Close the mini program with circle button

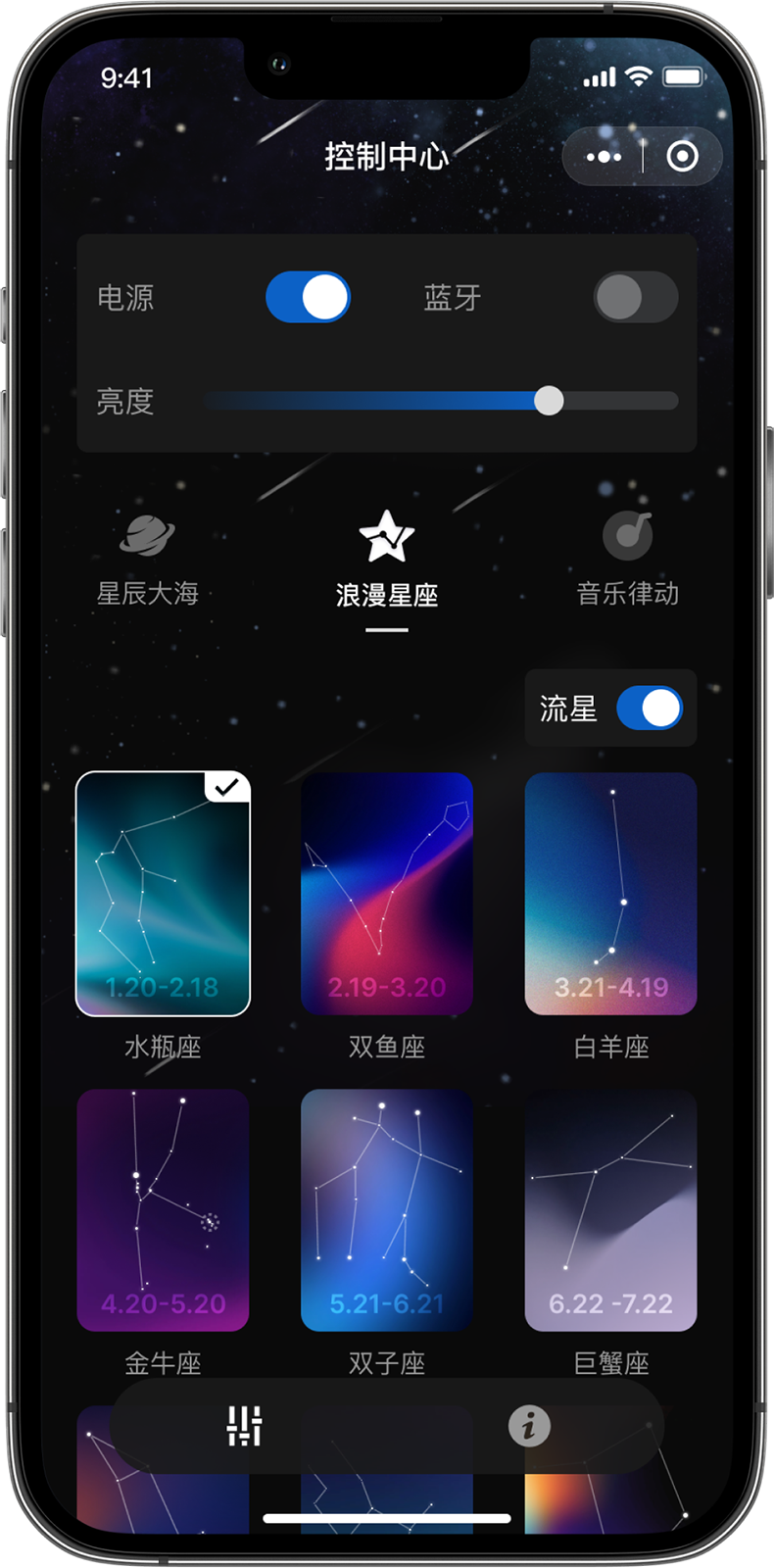pyautogui.click(x=682, y=157)
